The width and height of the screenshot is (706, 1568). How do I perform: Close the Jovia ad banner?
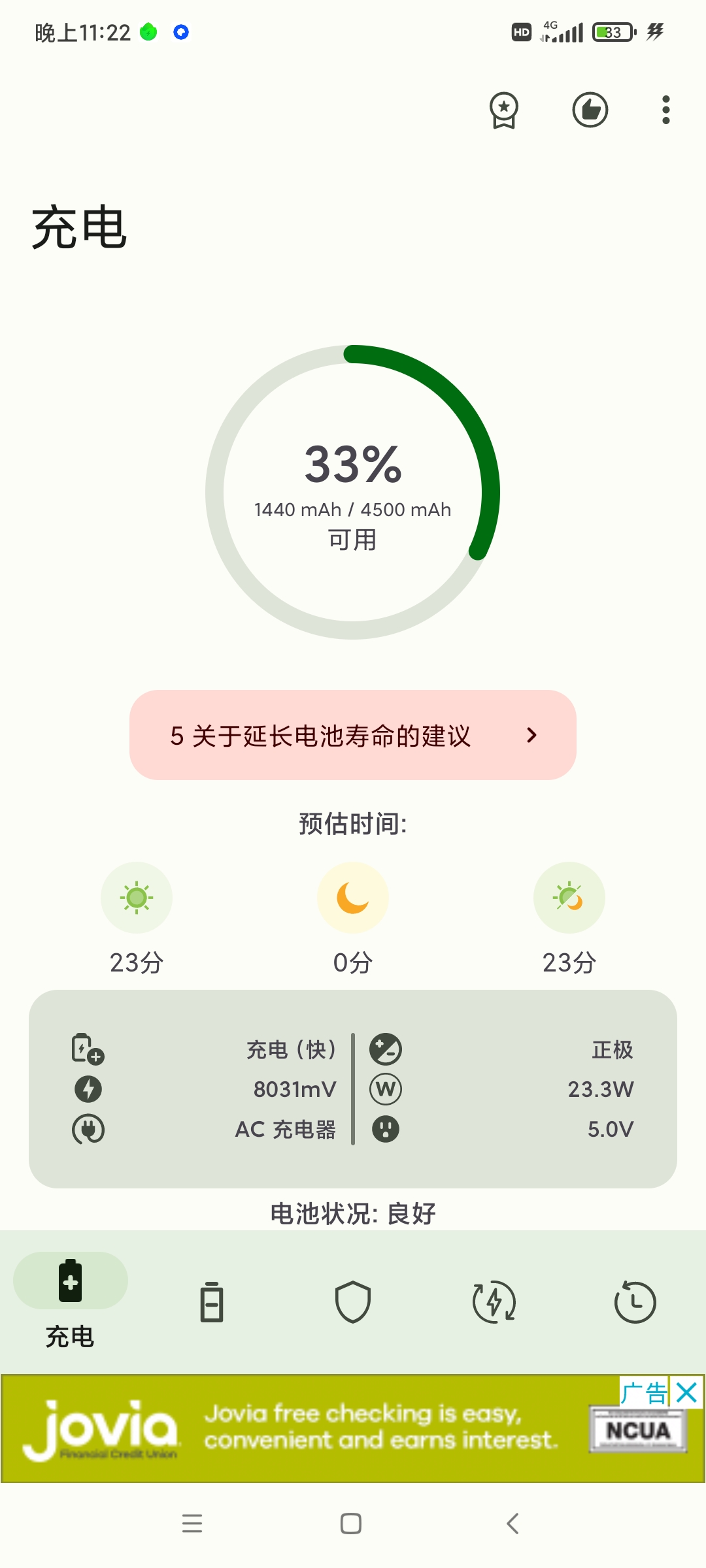(687, 1392)
